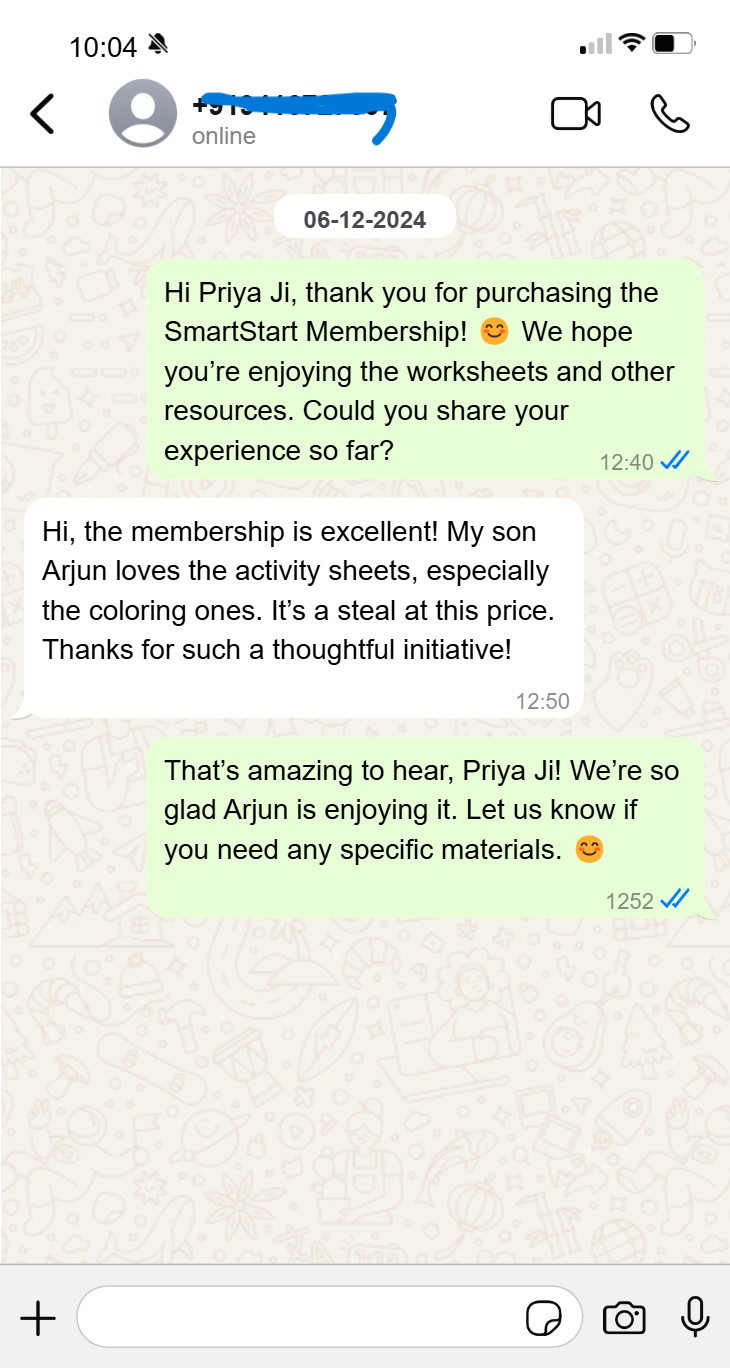This screenshot has height=1368, width=730.
Task: Start a video call
Action: (x=576, y=114)
